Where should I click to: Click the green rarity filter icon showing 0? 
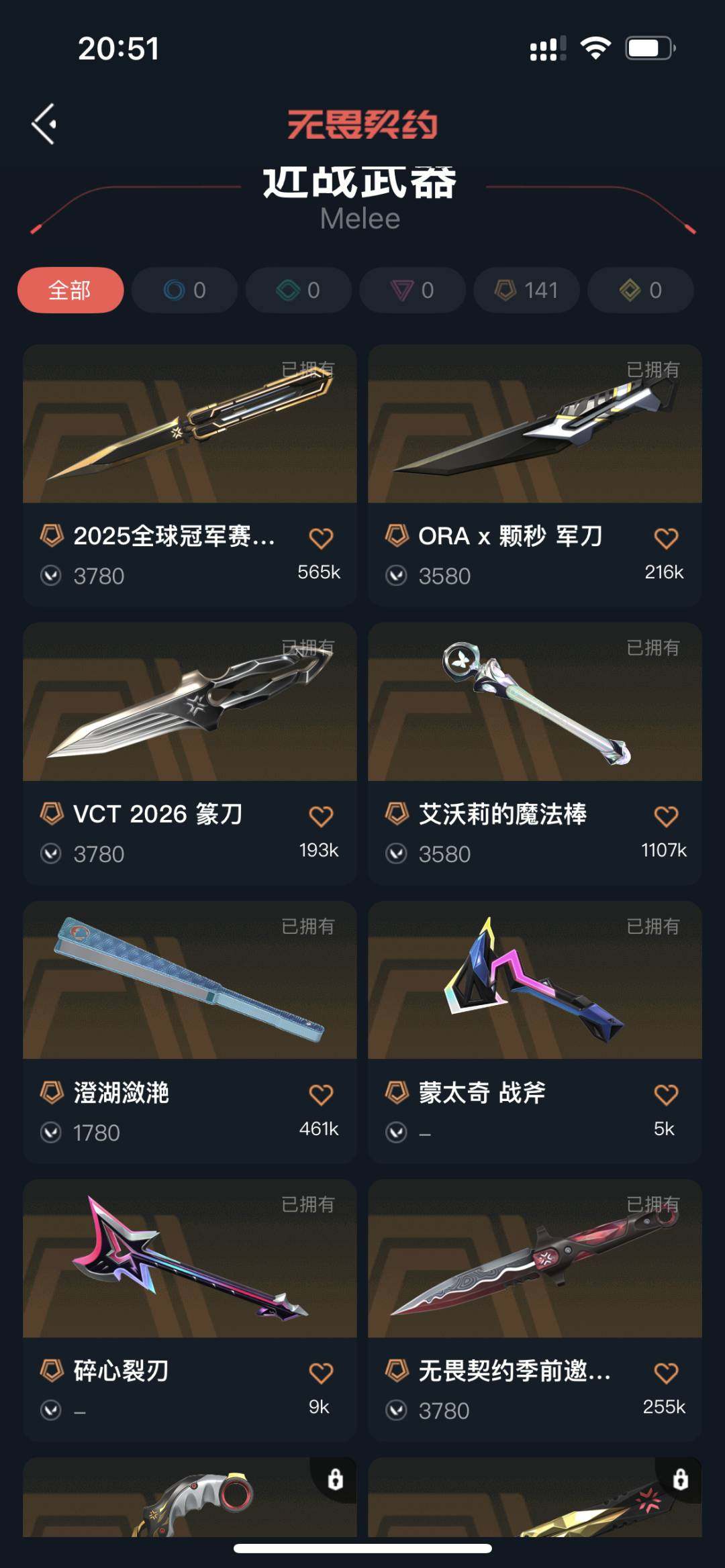point(297,289)
